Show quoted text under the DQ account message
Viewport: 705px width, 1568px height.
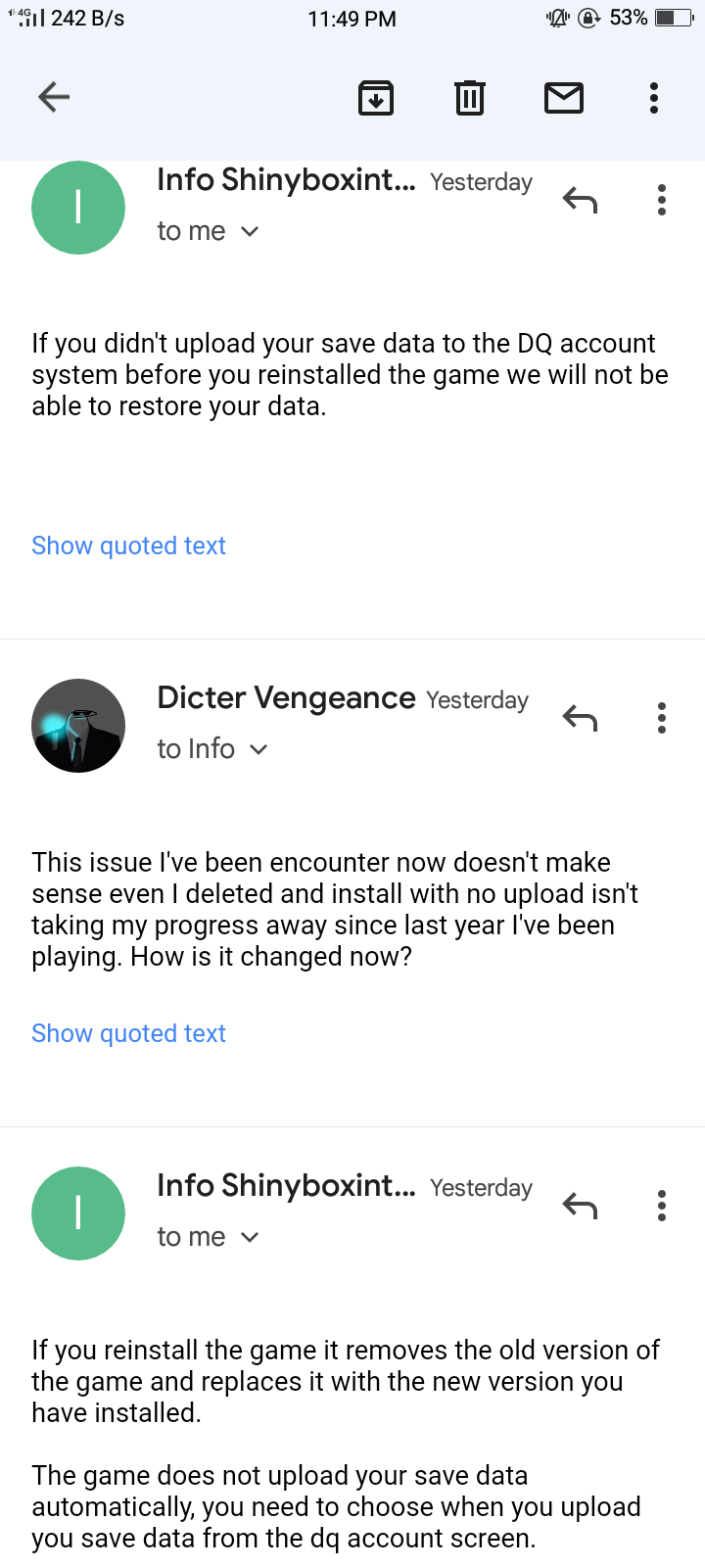point(128,546)
